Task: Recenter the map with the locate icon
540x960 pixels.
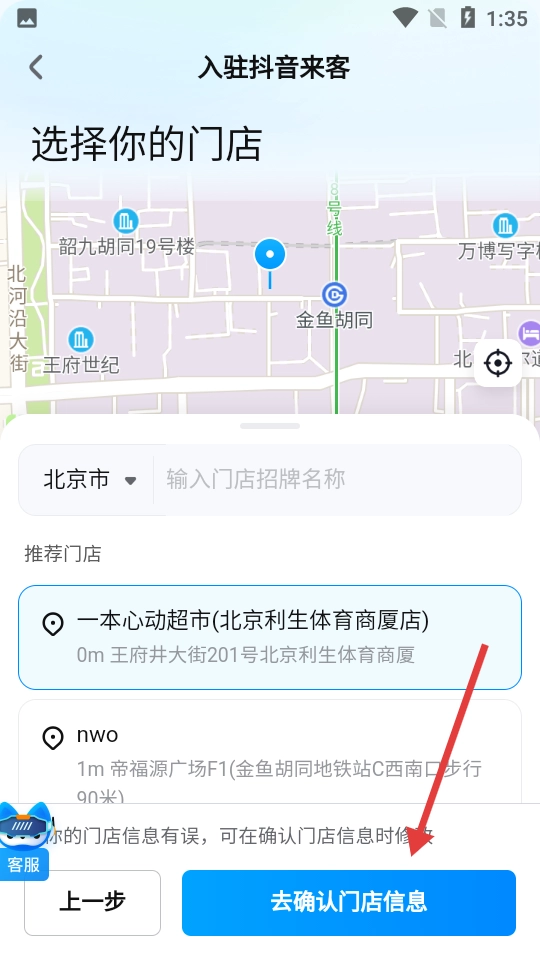Action: pyautogui.click(x=498, y=363)
